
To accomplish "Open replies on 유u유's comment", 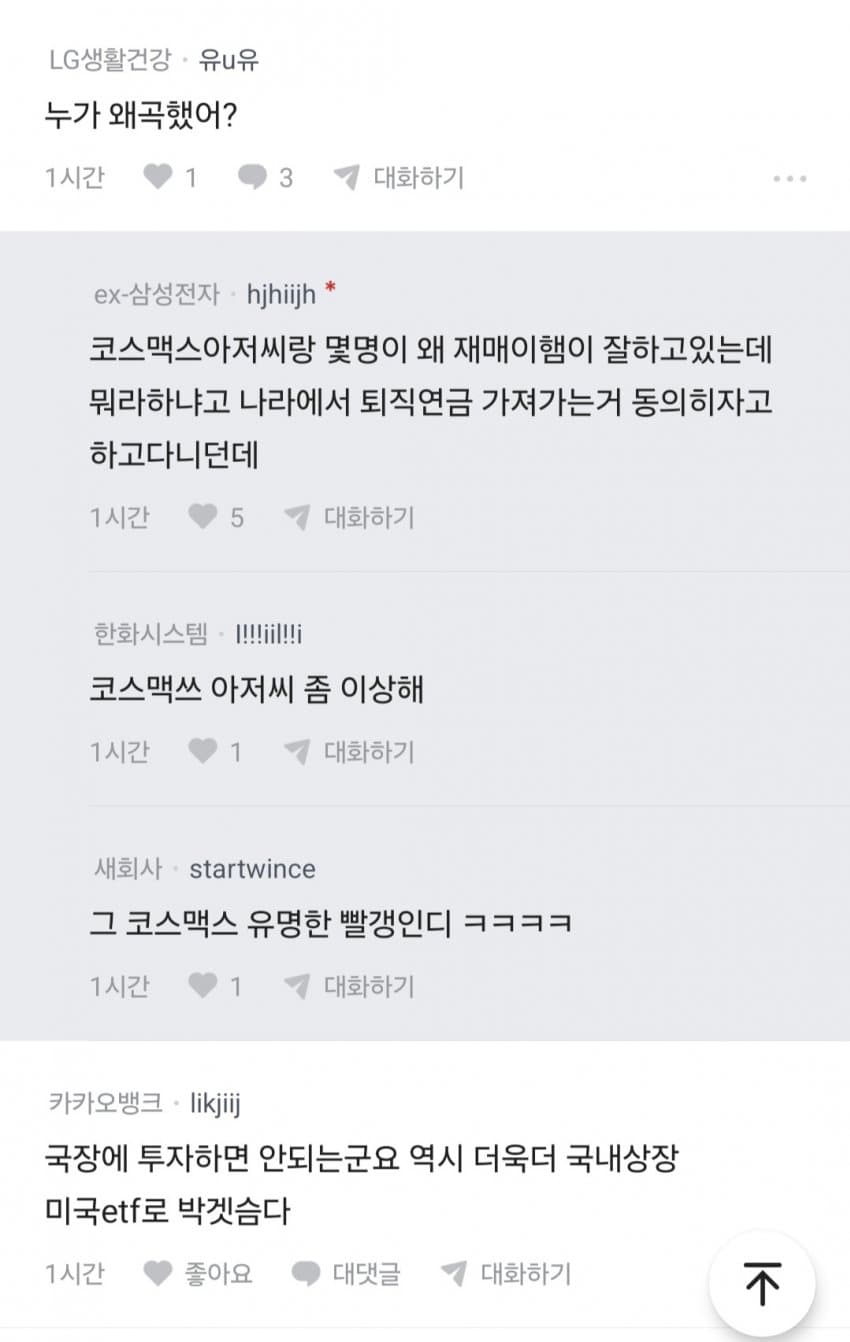I will (x=252, y=178).
